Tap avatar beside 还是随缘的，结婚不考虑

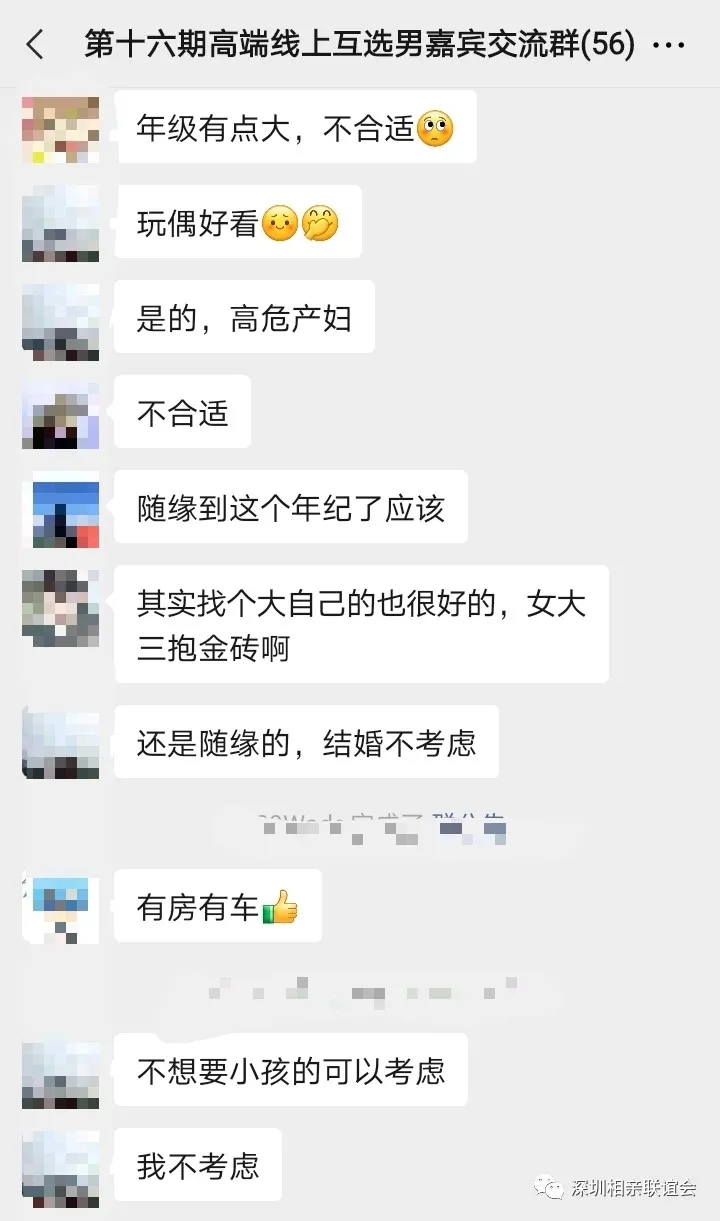61,742
